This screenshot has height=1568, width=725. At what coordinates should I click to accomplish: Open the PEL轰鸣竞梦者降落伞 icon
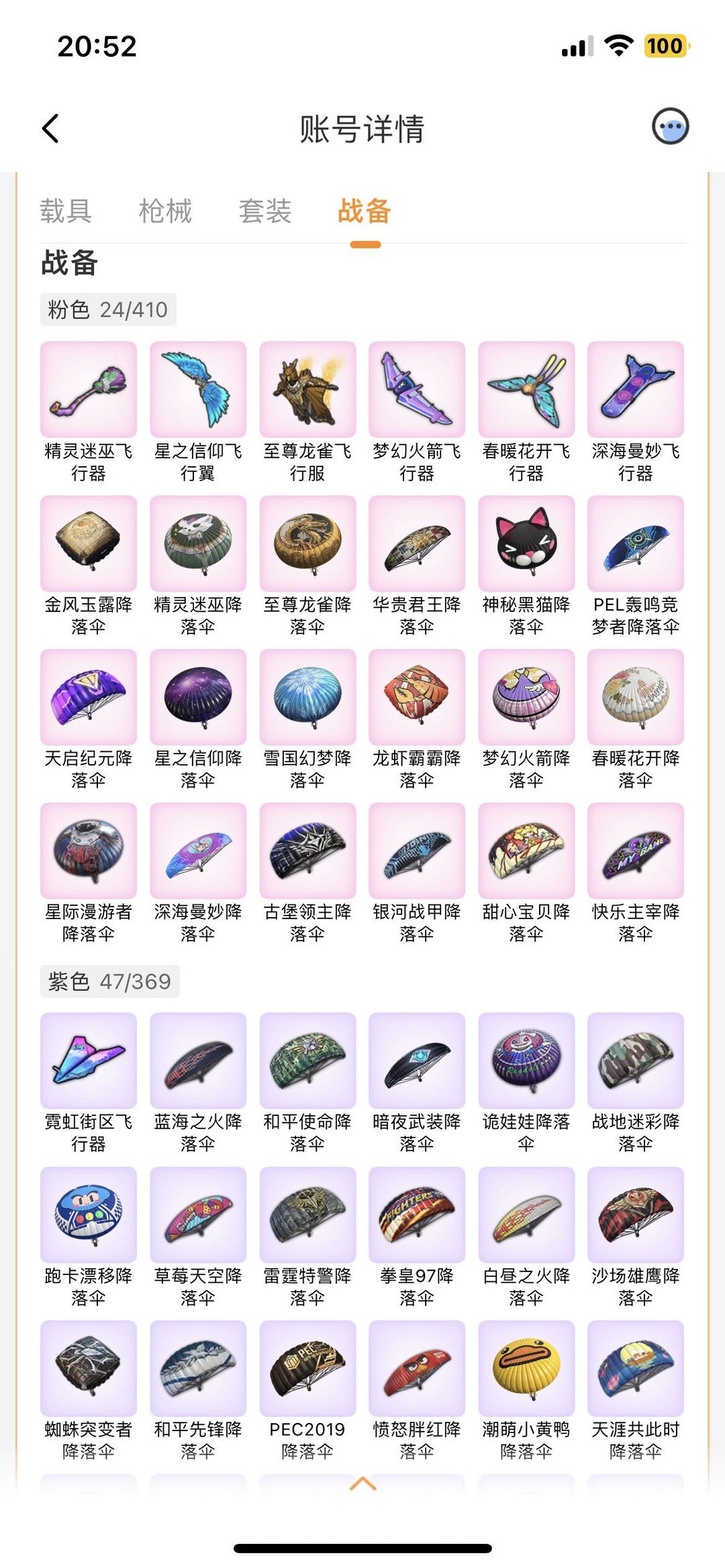634,543
